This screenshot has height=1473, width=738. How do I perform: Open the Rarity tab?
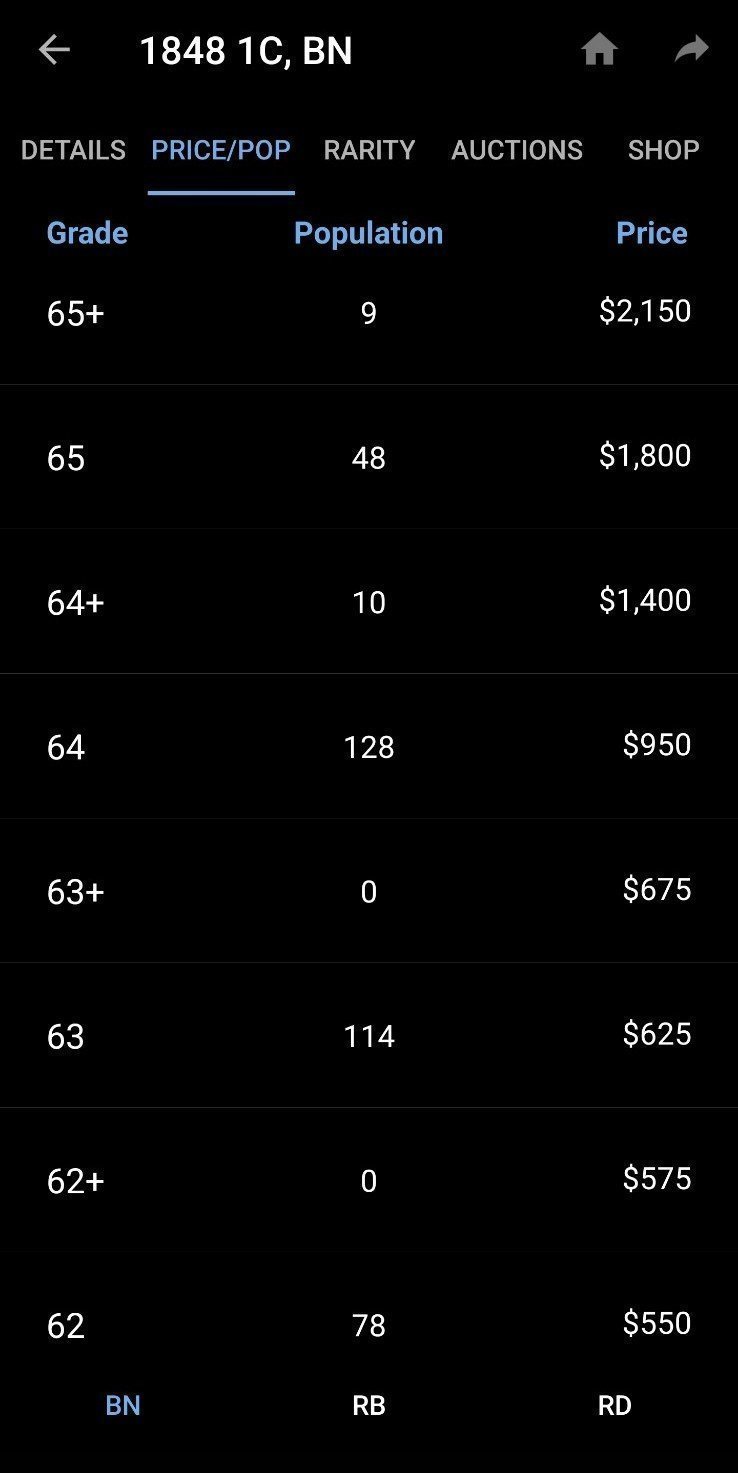click(369, 150)
